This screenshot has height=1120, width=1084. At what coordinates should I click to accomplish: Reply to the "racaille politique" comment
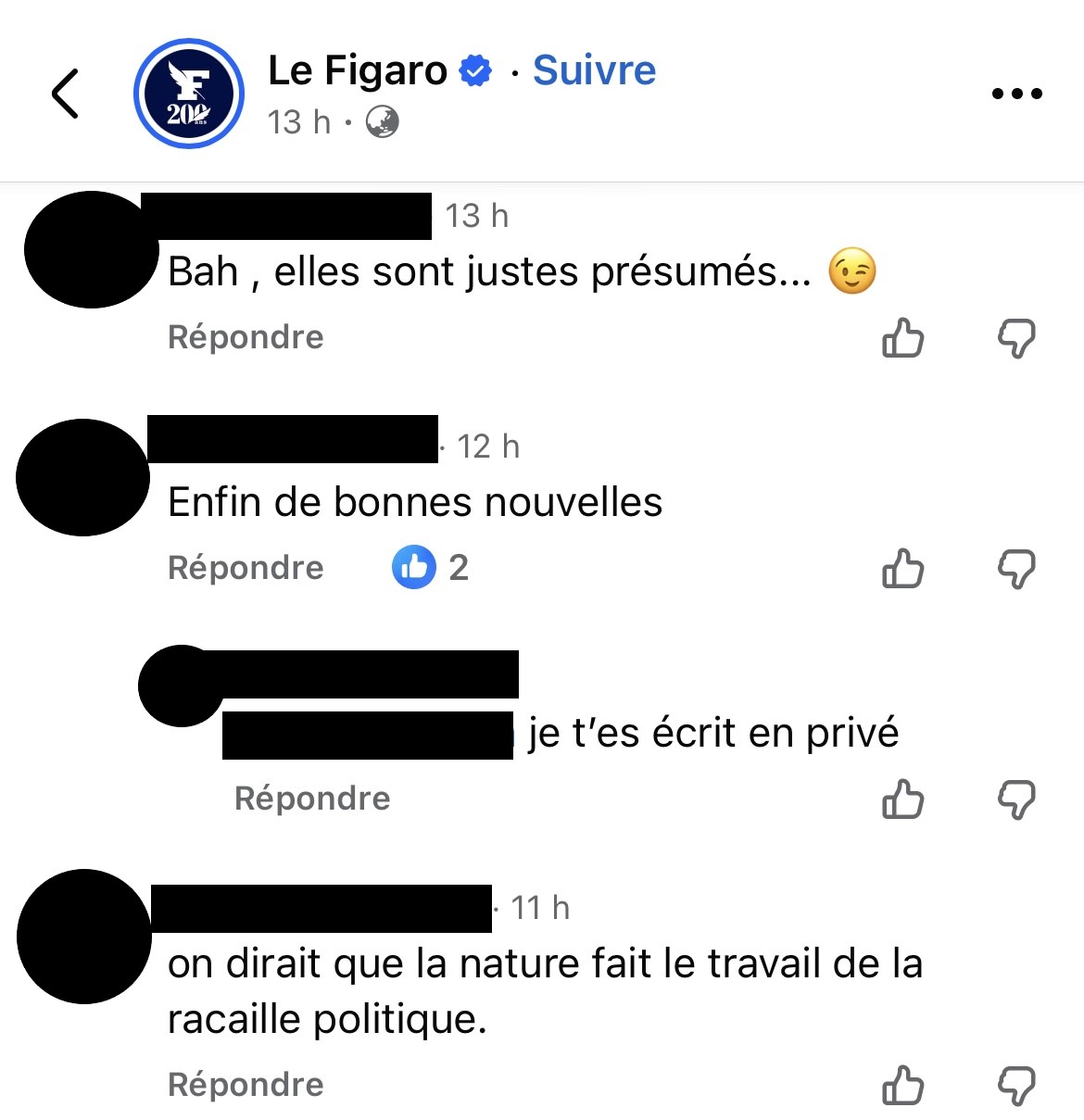246,1085
